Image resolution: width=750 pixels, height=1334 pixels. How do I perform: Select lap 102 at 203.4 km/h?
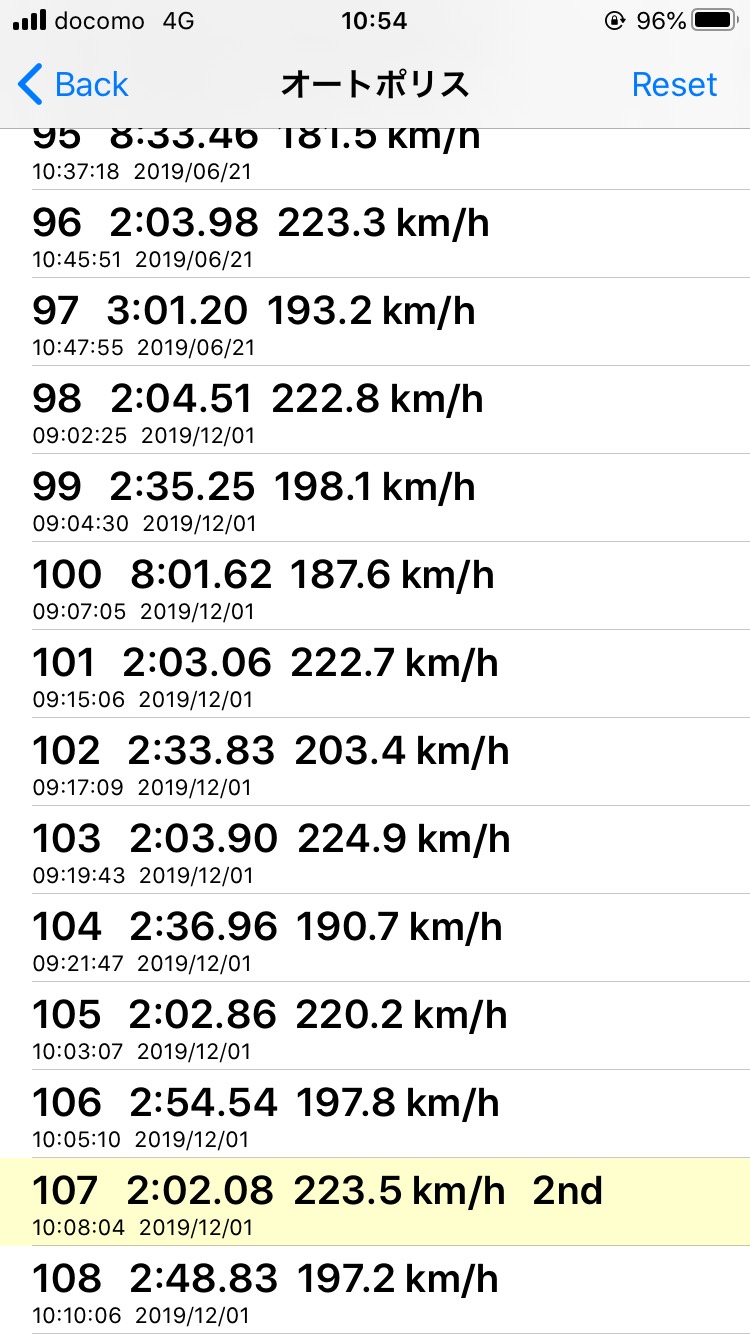pyautogui.click(x=375, y=762)
